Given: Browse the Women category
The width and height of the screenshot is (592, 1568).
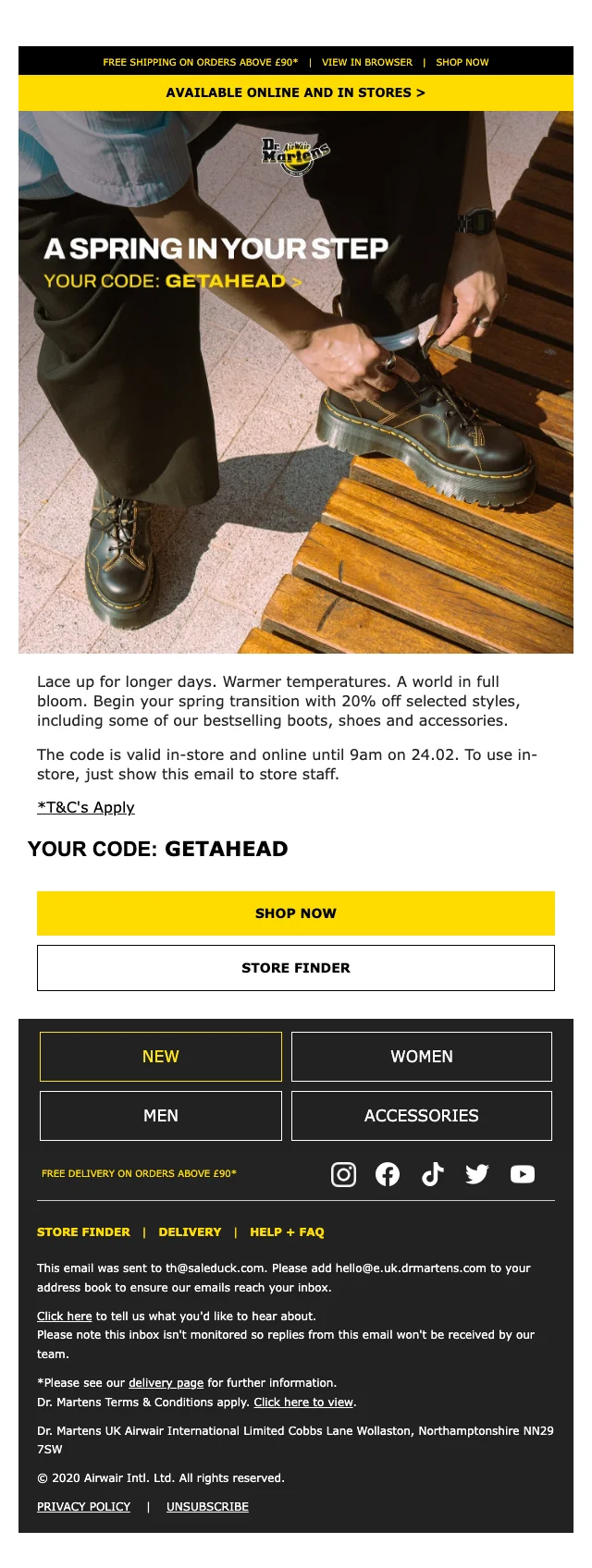Looking at the screenshot, I should click(422, 1057).
